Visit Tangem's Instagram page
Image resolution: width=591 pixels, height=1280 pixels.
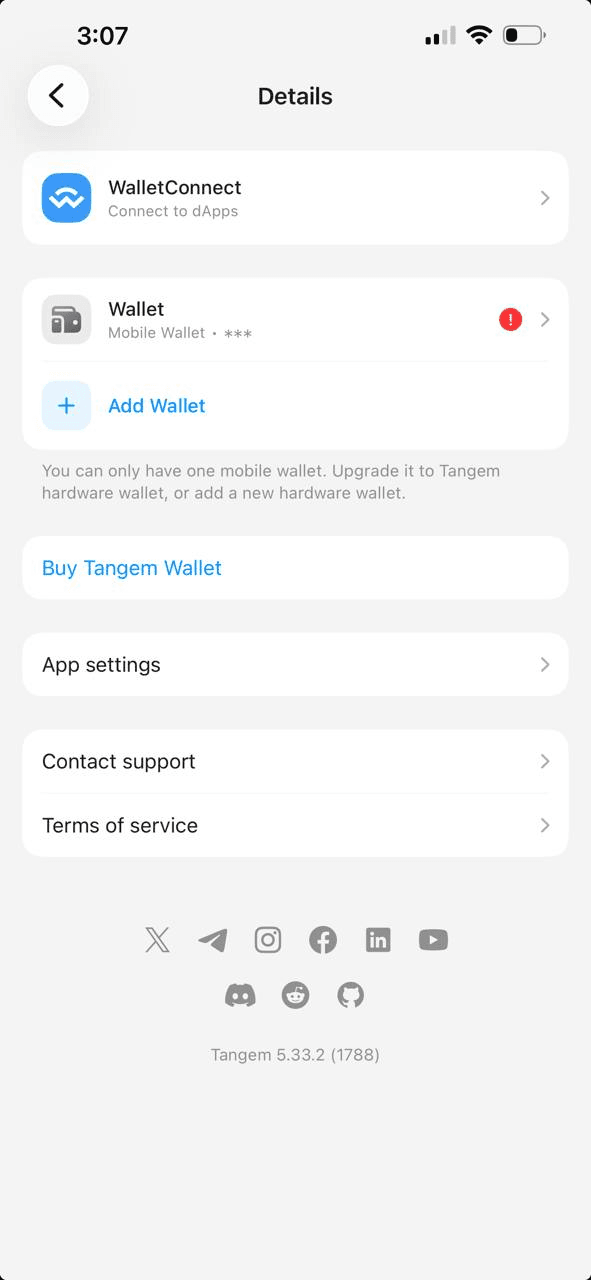[x=268, y=940]
